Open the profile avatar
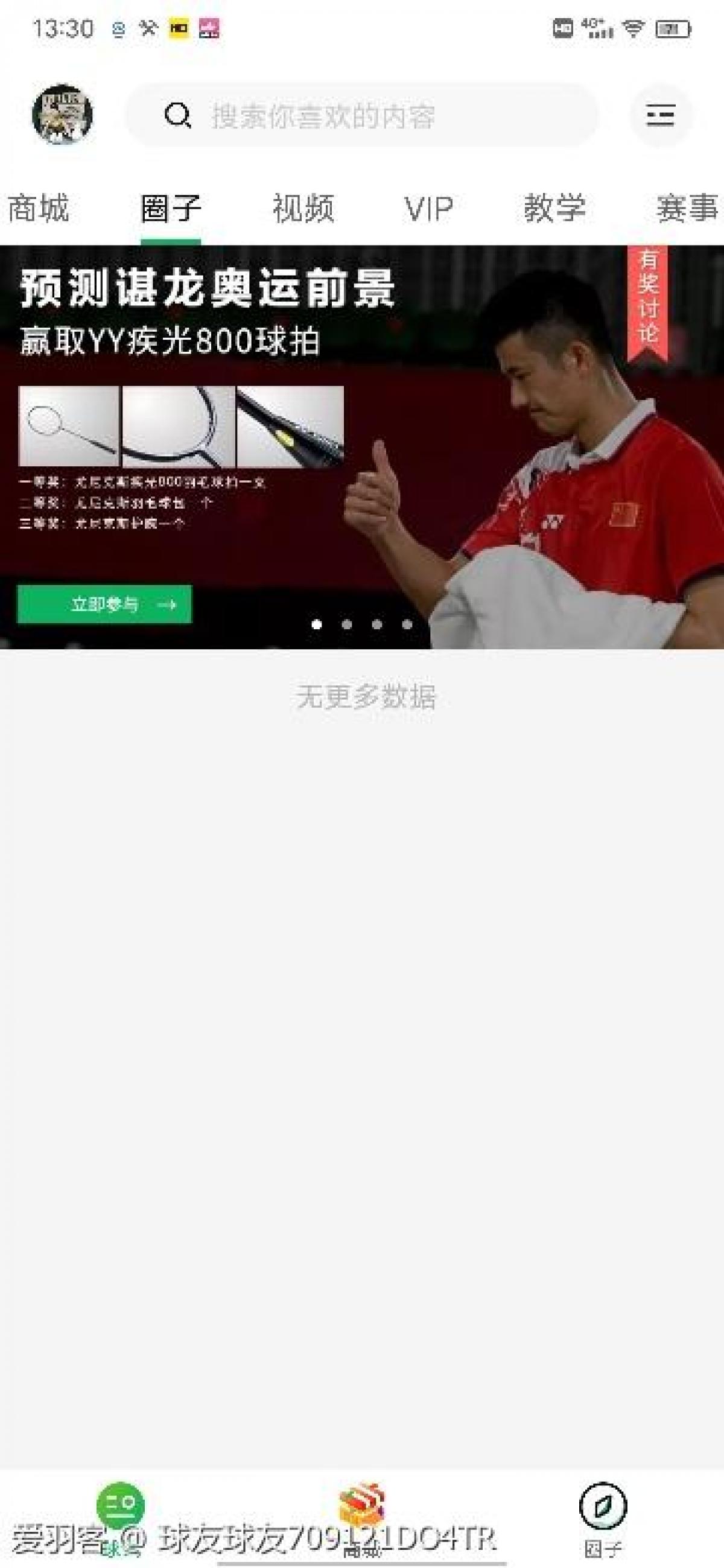 (62, 115)
